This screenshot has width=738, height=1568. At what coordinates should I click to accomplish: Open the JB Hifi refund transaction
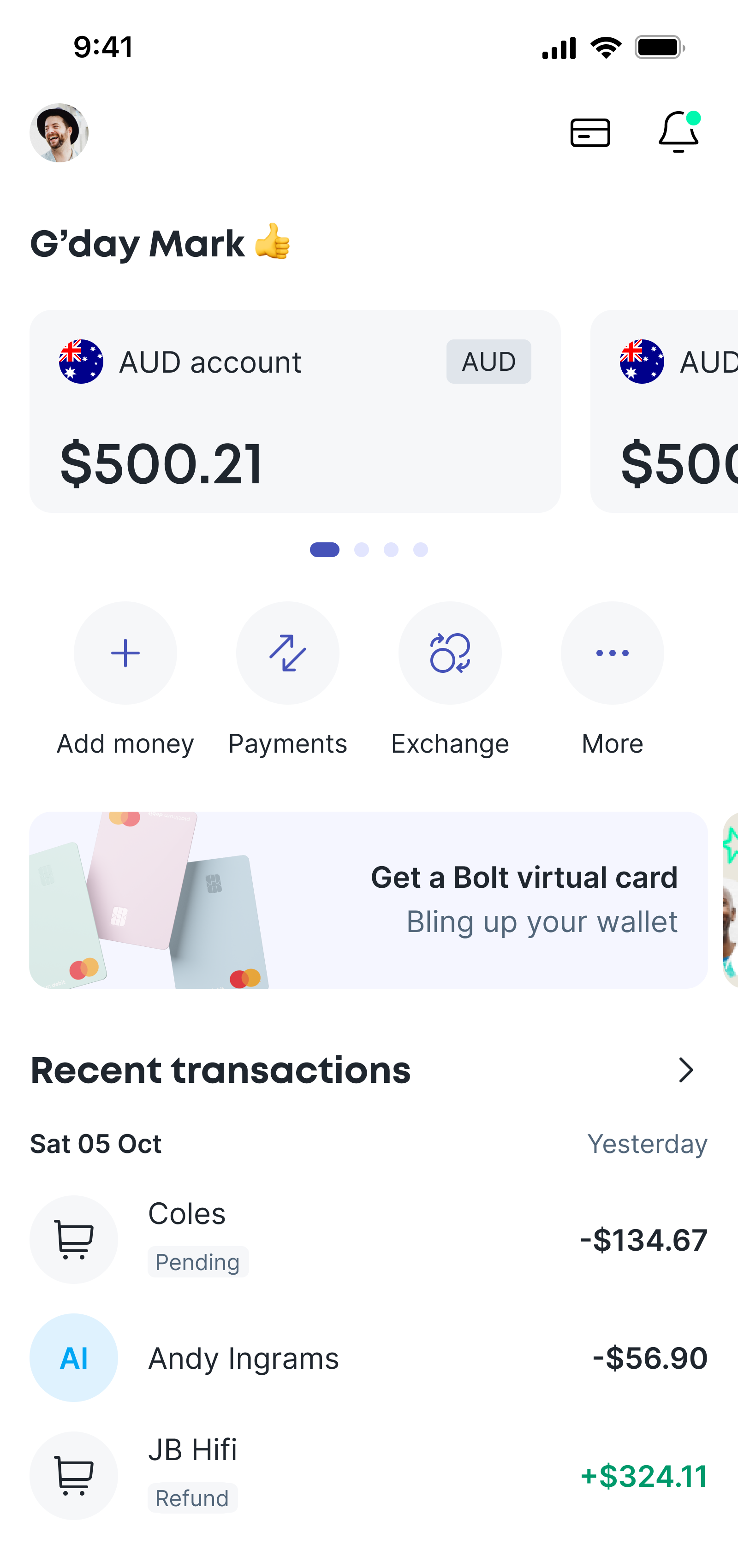point(369,1475)
